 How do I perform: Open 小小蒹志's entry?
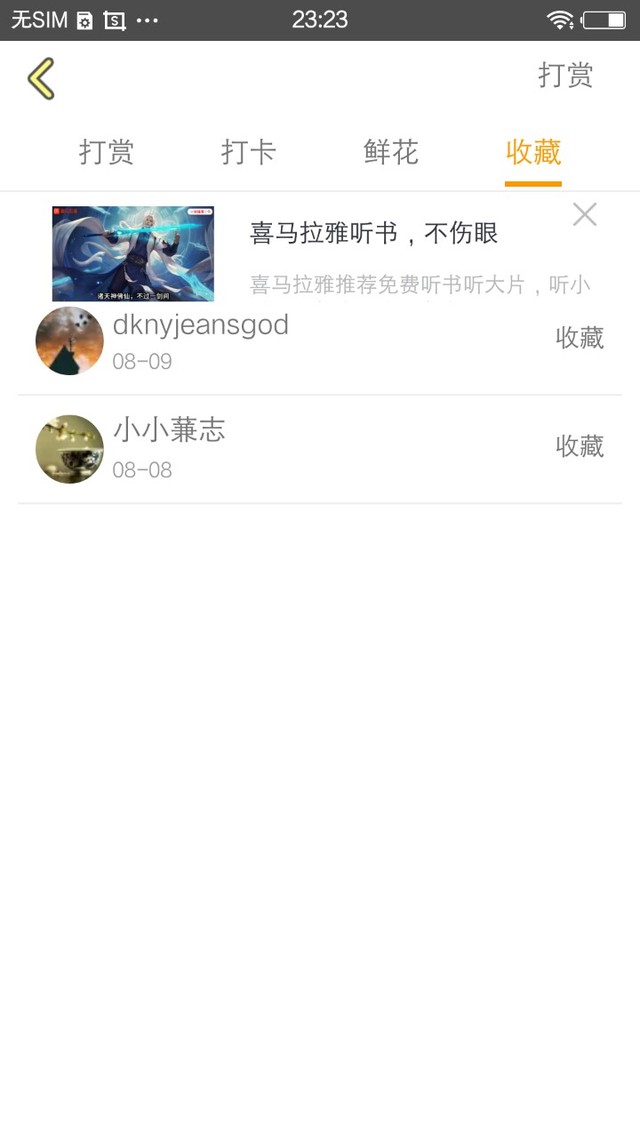[320, 449]
